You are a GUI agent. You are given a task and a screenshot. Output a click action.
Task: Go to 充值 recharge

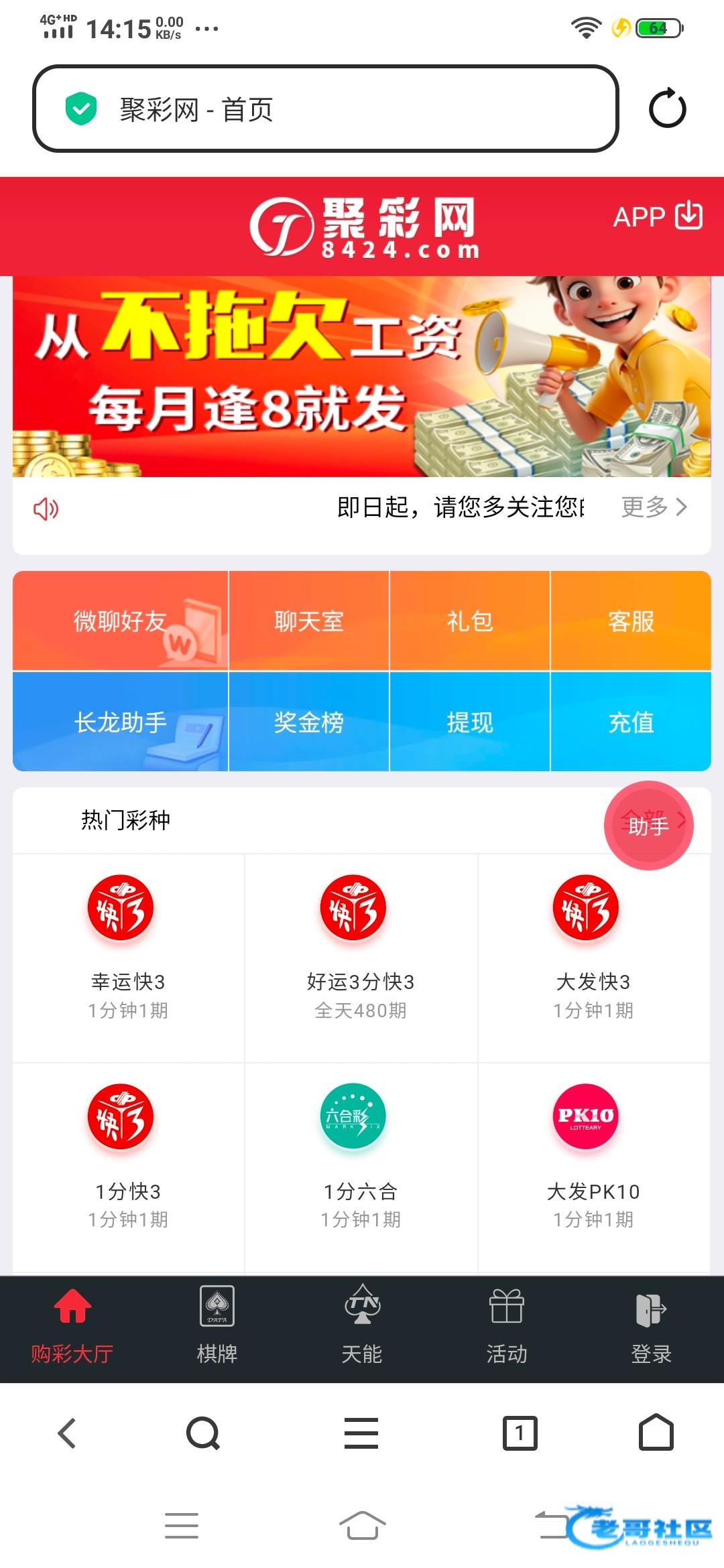(631, 722)
